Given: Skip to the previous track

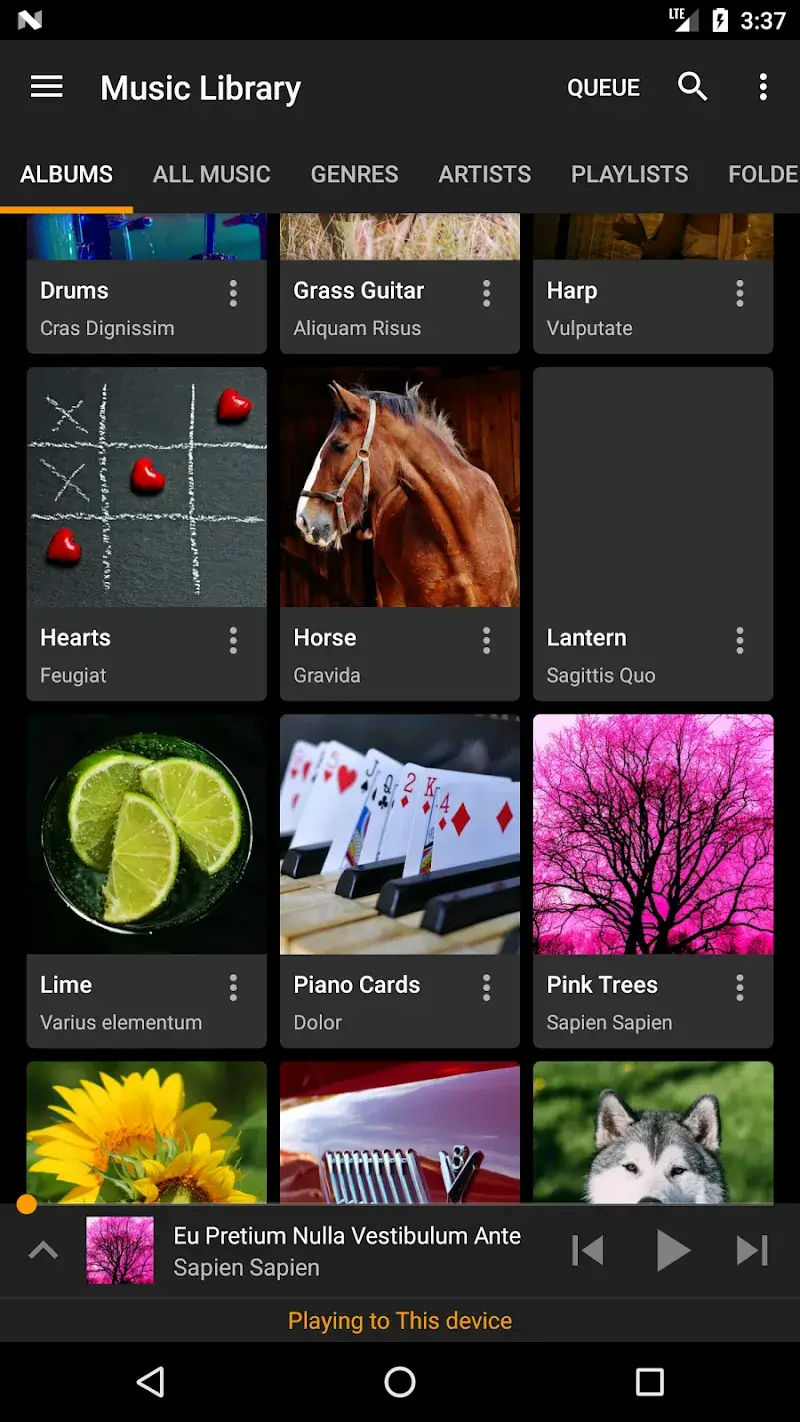Looking at the screenshot, I should (x=587, y=1249).
